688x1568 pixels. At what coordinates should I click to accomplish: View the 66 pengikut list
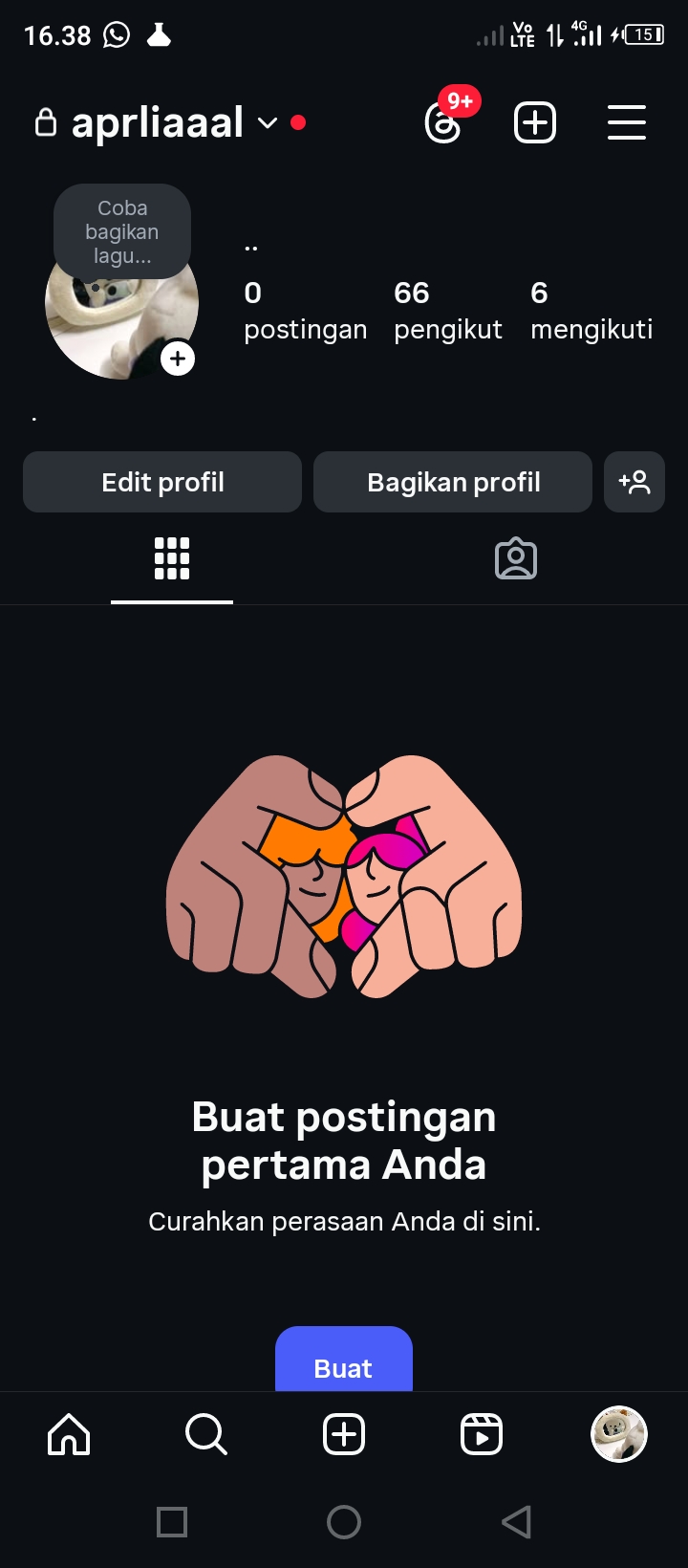447,310
